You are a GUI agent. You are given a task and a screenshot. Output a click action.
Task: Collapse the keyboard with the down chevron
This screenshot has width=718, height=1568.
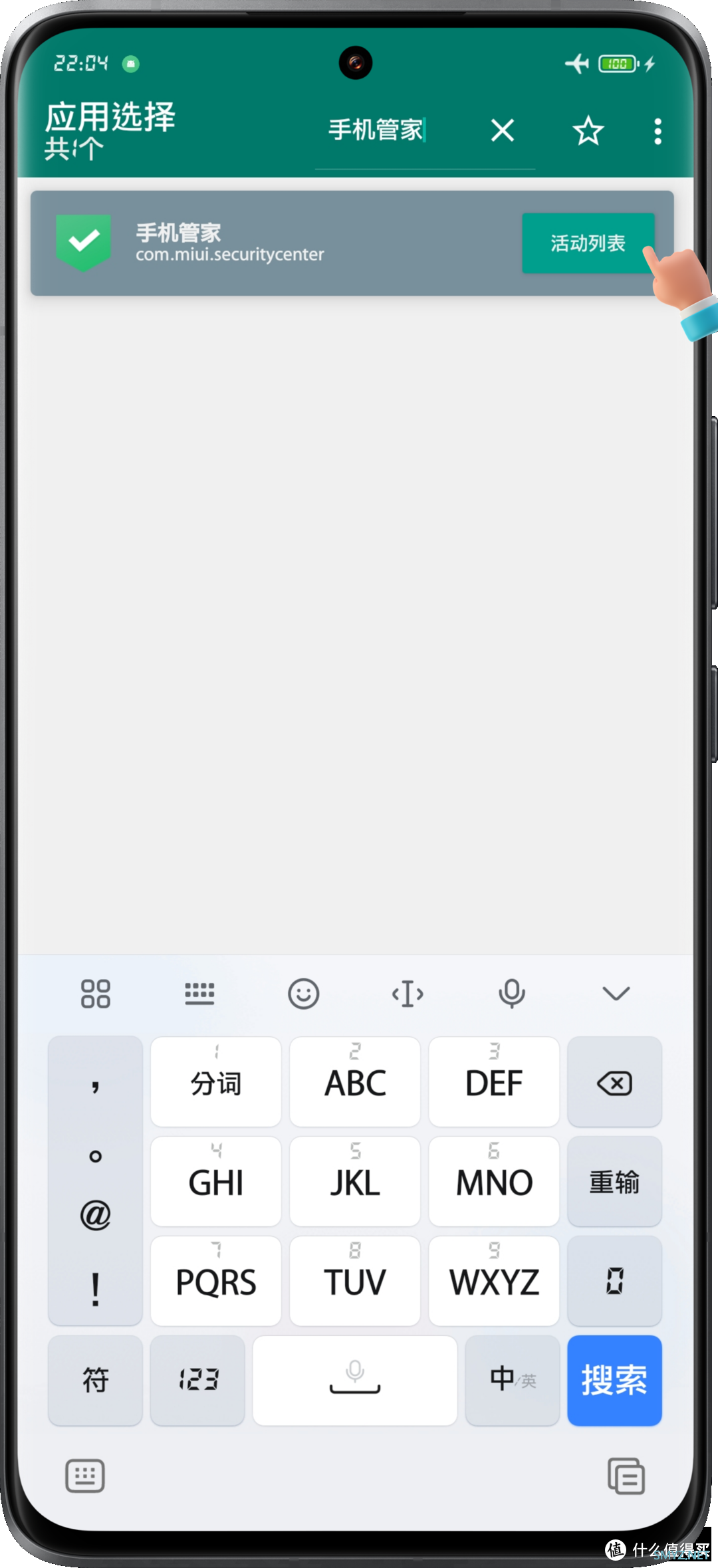(616, 994)
